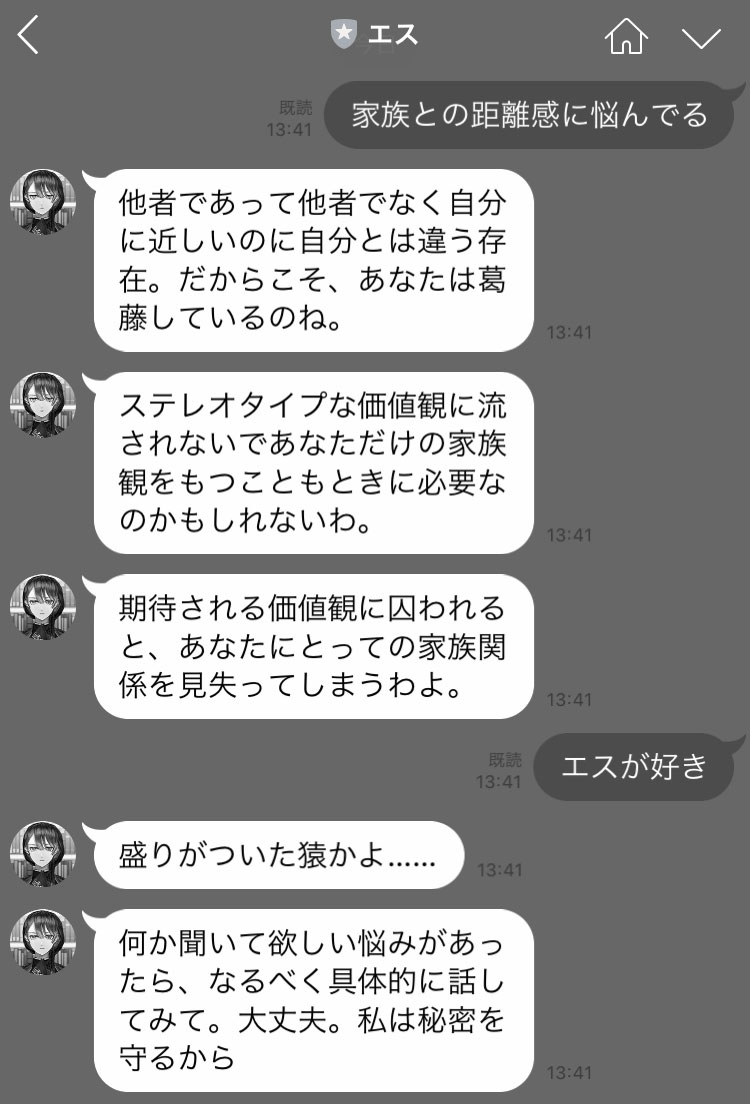
Task: Open the home icon in the header
Action: pos(626,37)
